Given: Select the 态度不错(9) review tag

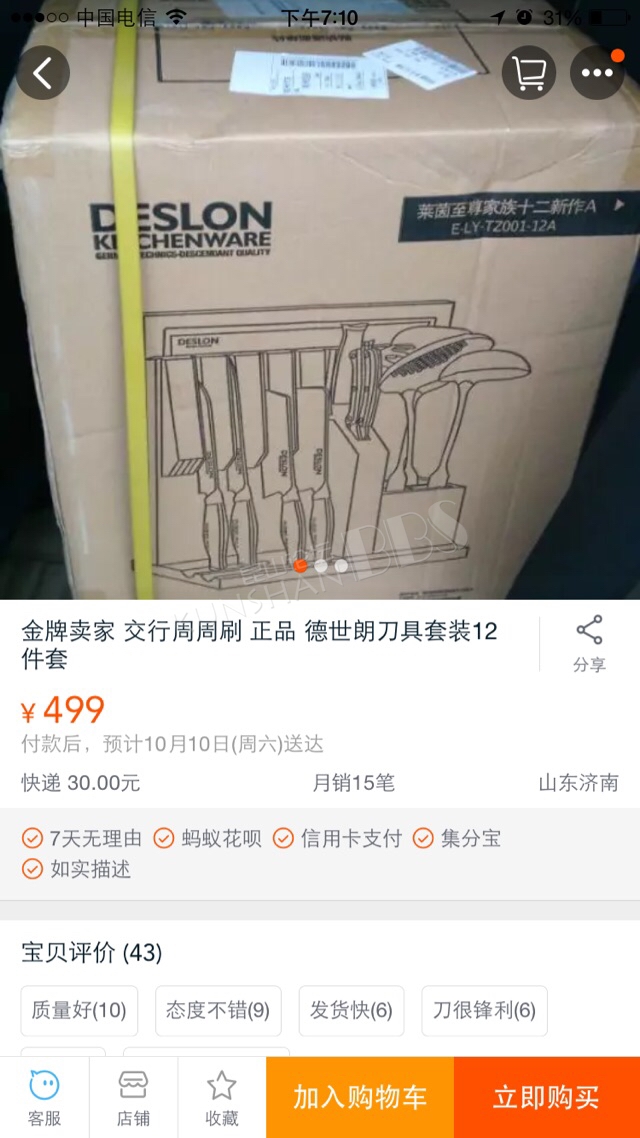Looking at the screenshot, I should [x=218, y=1010].
